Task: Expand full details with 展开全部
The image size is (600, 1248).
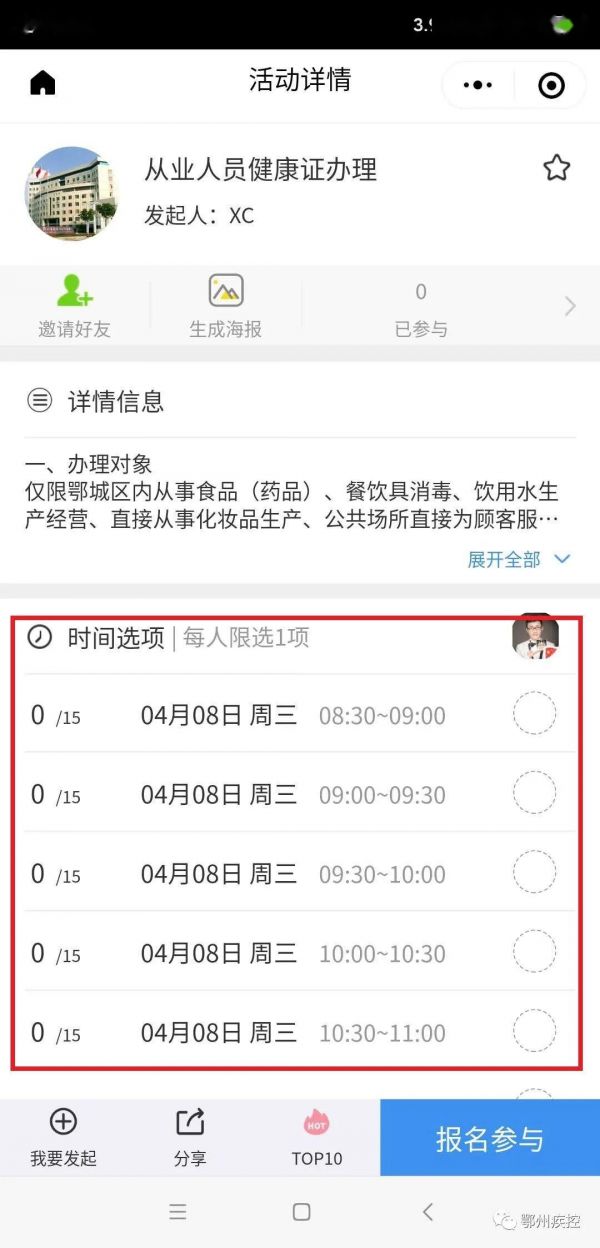Action: (518, 560)
